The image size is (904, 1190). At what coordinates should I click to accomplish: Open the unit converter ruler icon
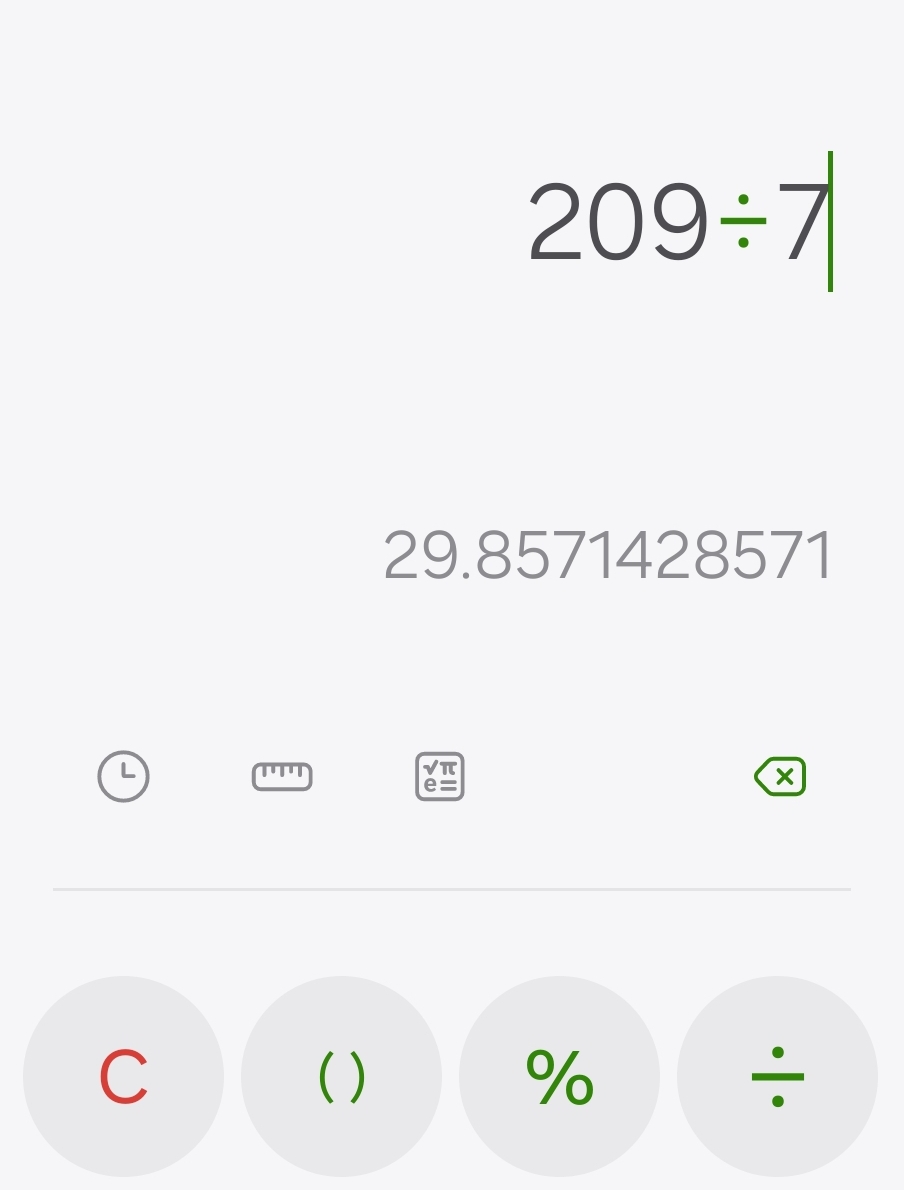click(282, 777)
